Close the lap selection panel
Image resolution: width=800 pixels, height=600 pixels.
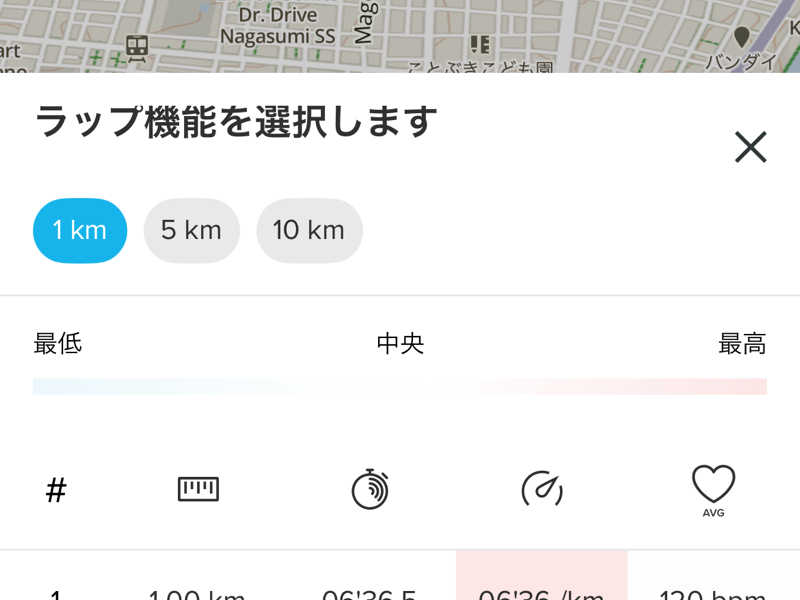[750, 148]
